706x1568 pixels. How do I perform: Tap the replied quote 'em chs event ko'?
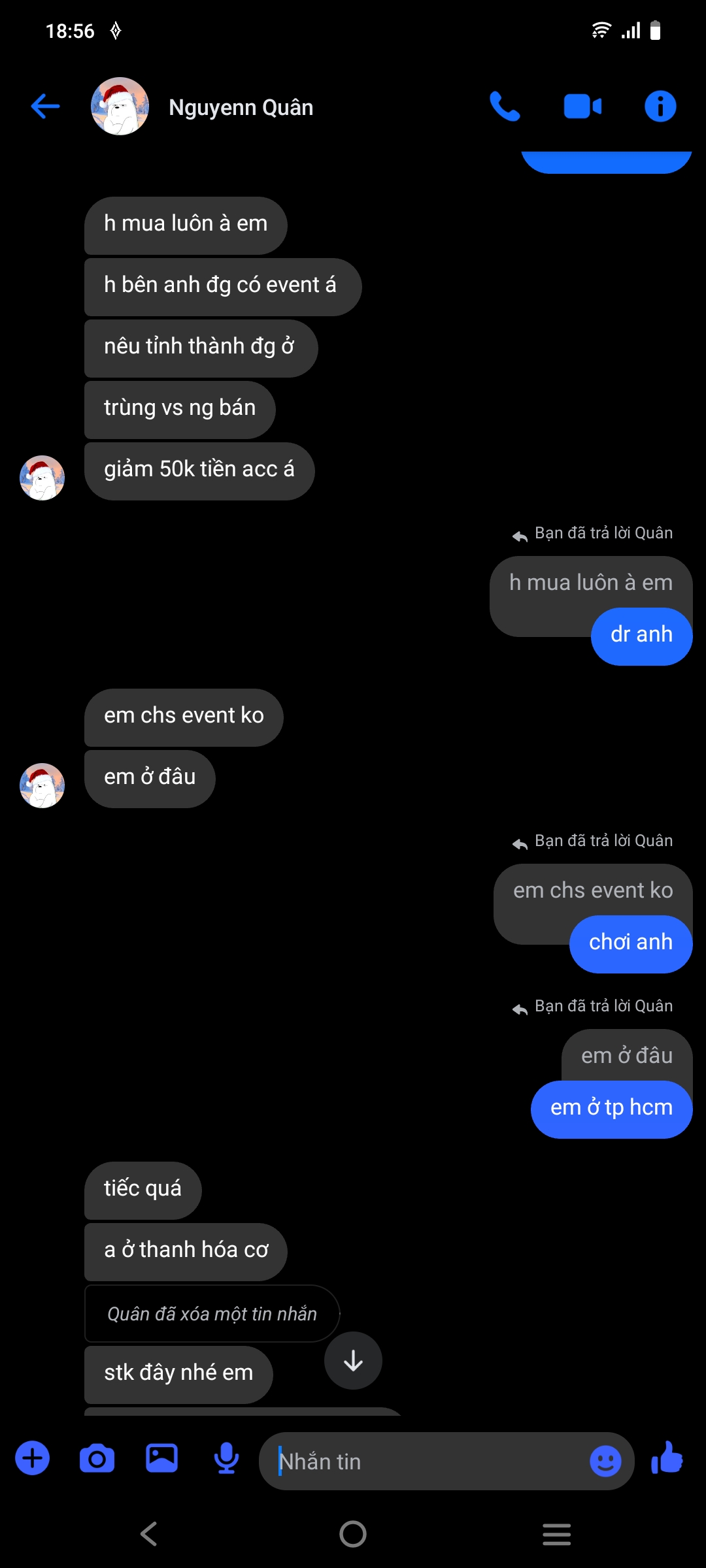pyautogui.click(x=592, y=890)
